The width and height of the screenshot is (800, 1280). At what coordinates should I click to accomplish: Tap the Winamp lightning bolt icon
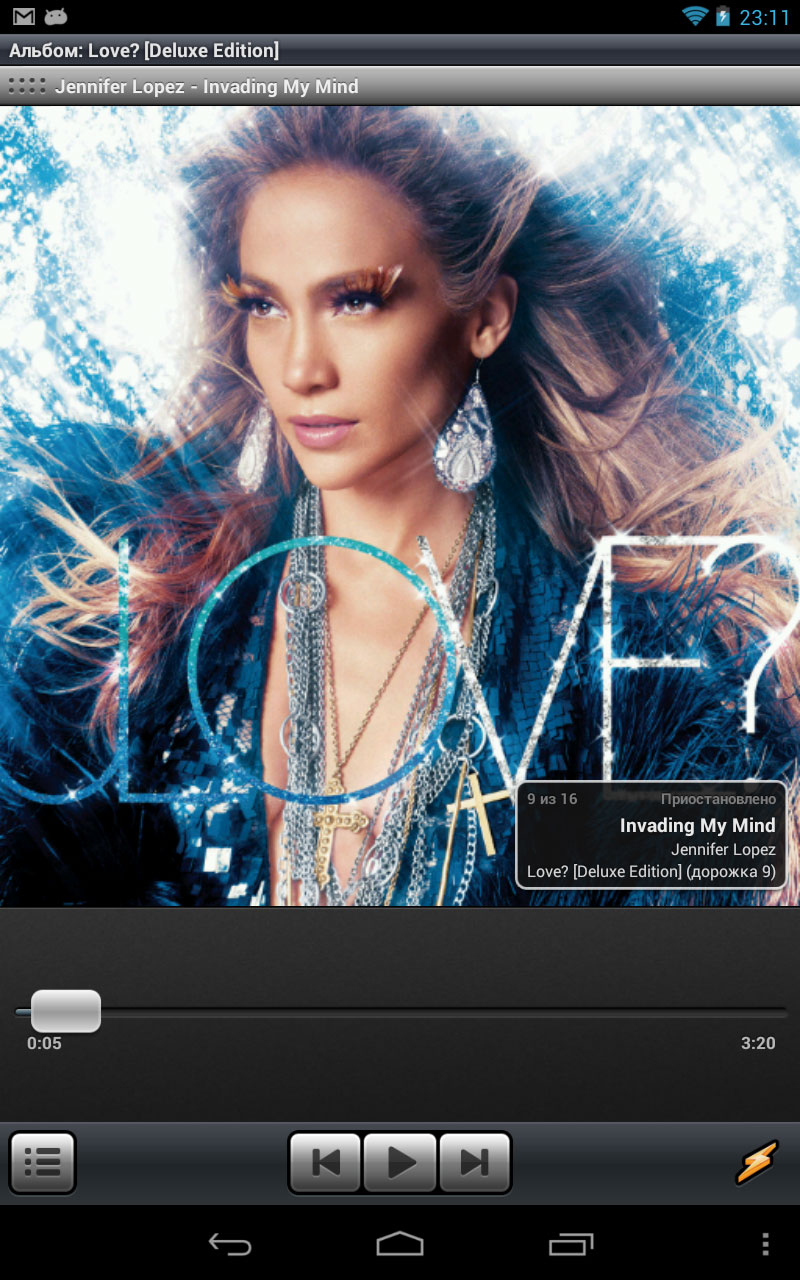coord(757,1163)
